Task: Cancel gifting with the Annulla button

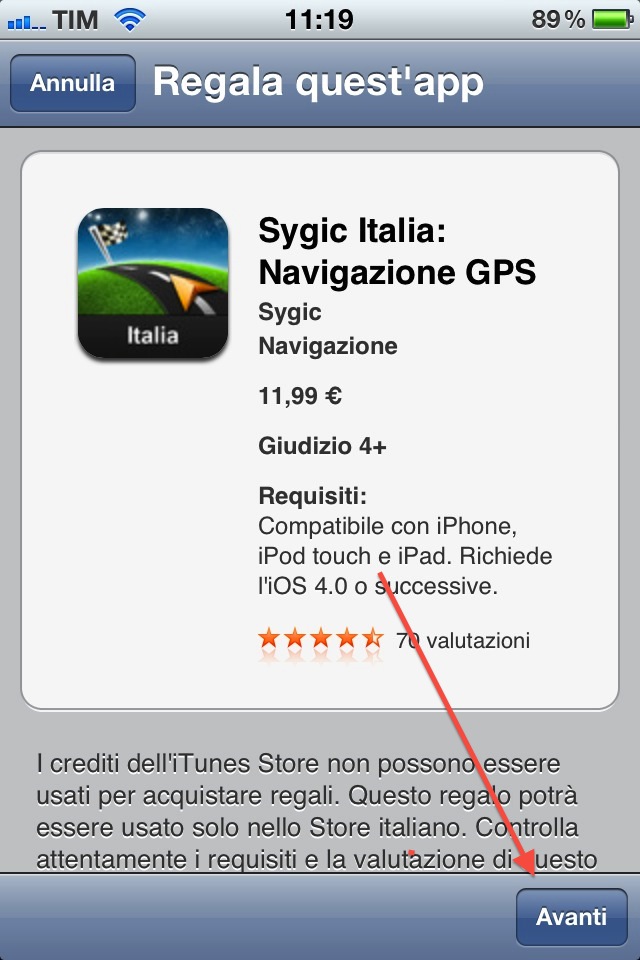Action: point(72,83)
